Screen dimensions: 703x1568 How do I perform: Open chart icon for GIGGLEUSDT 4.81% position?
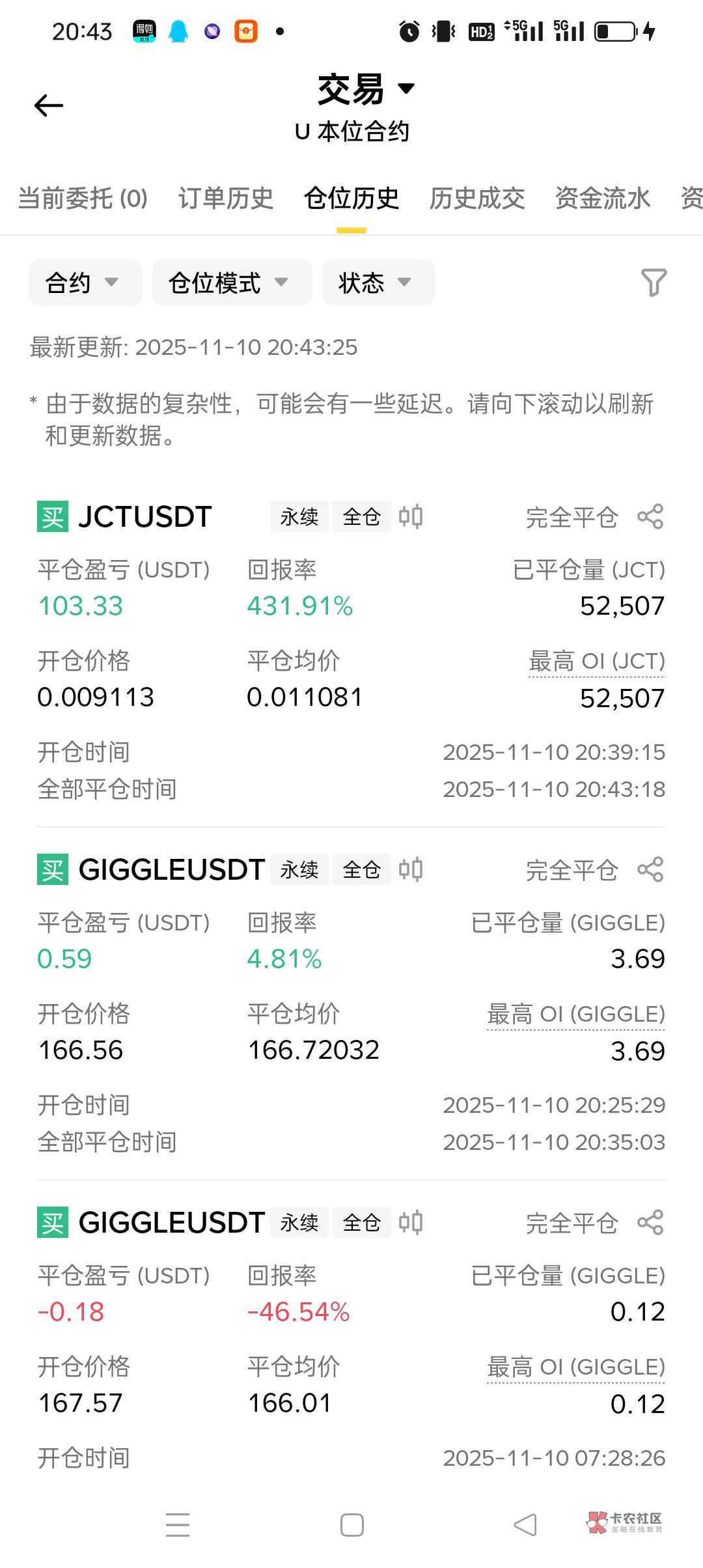[x=411, y=870]
